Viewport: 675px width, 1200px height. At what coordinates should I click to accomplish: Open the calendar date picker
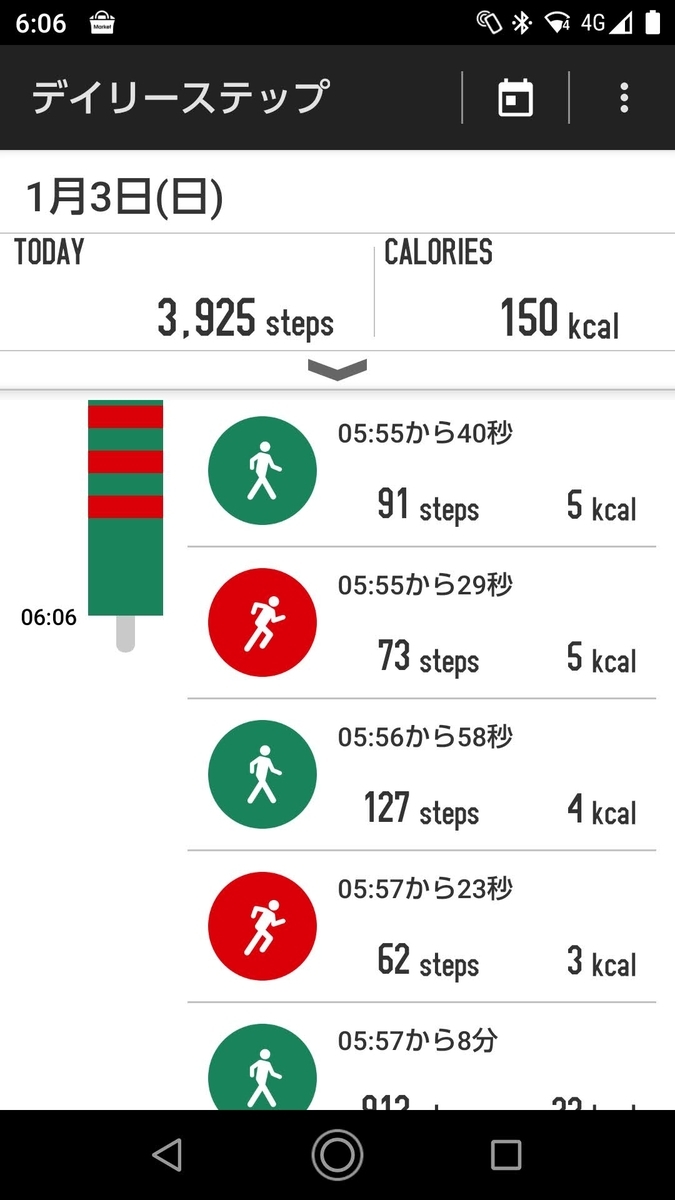(x=515, y=98)
